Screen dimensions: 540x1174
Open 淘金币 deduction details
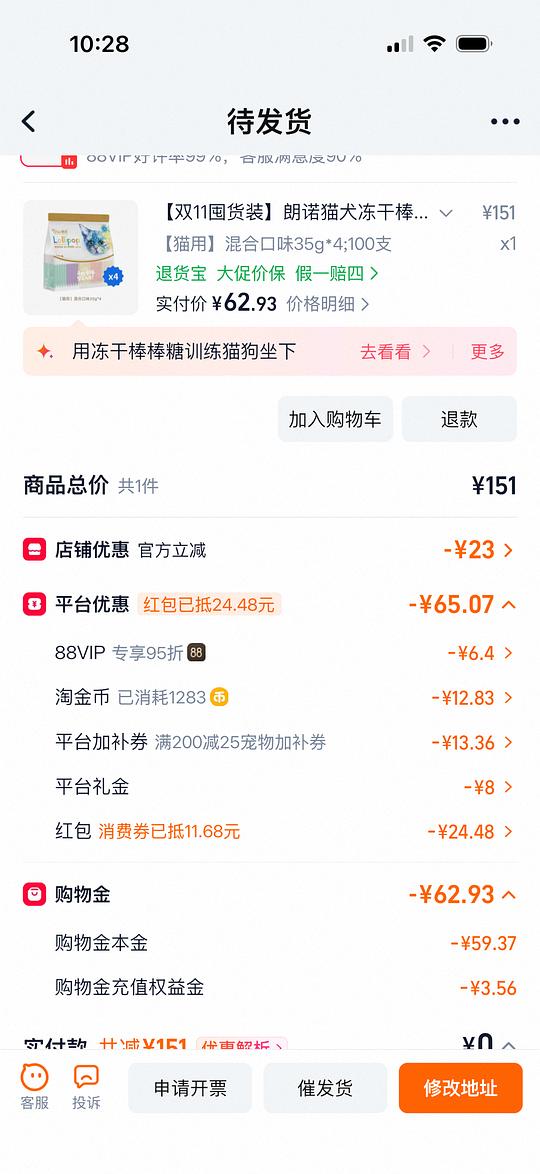285,698
